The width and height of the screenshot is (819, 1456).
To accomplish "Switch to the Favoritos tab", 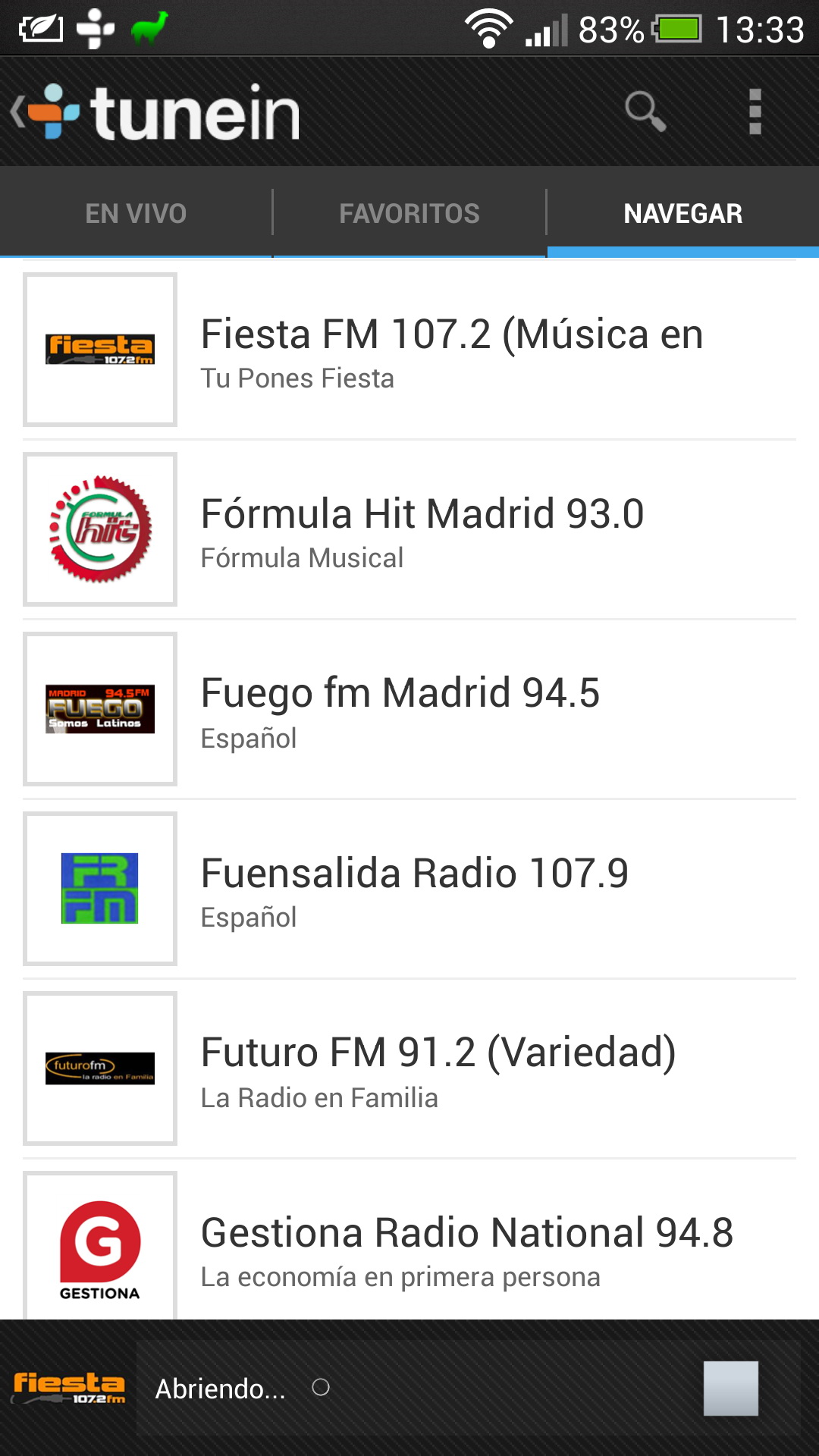I will [409, 213].
